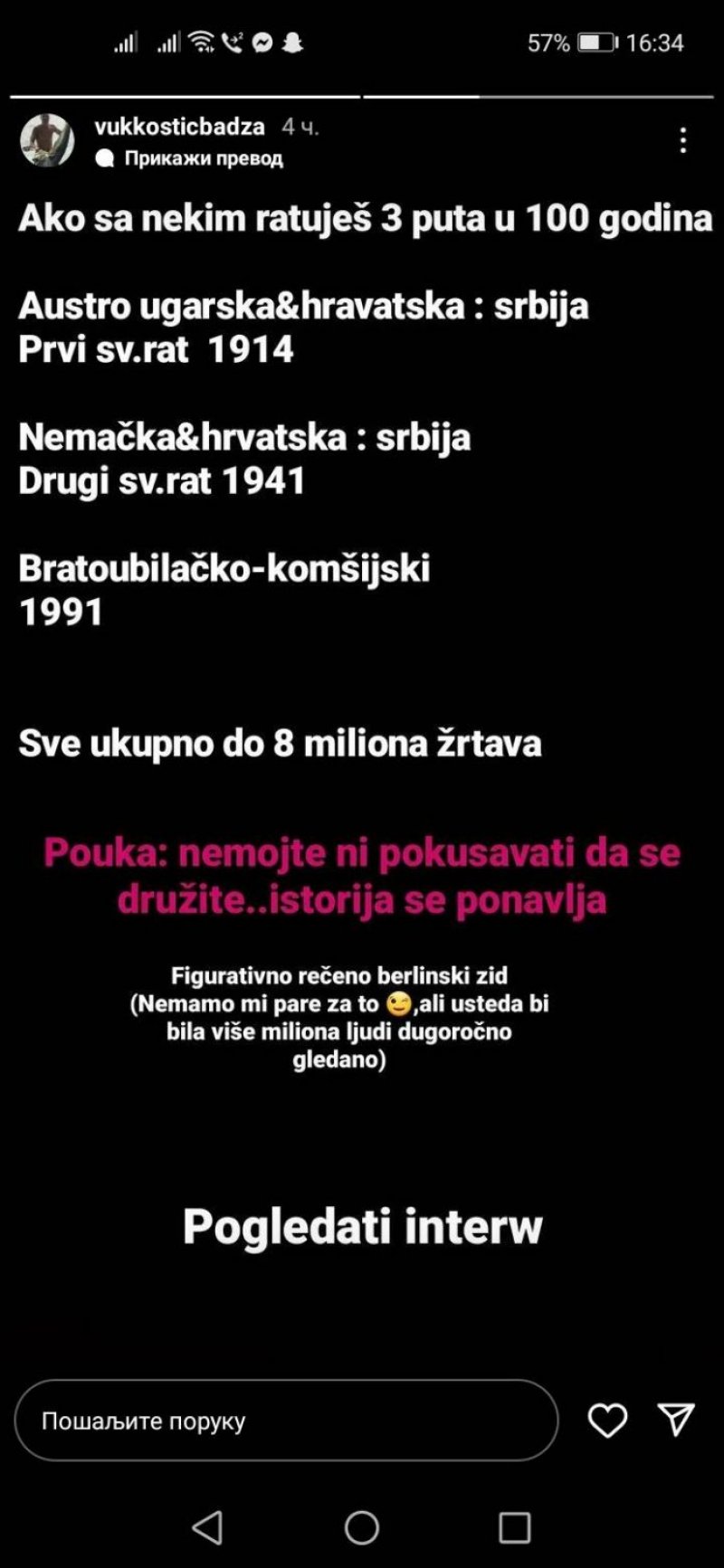Go back with the system back button
The height and width of the screenshot is (1568, 724).
208,1527
